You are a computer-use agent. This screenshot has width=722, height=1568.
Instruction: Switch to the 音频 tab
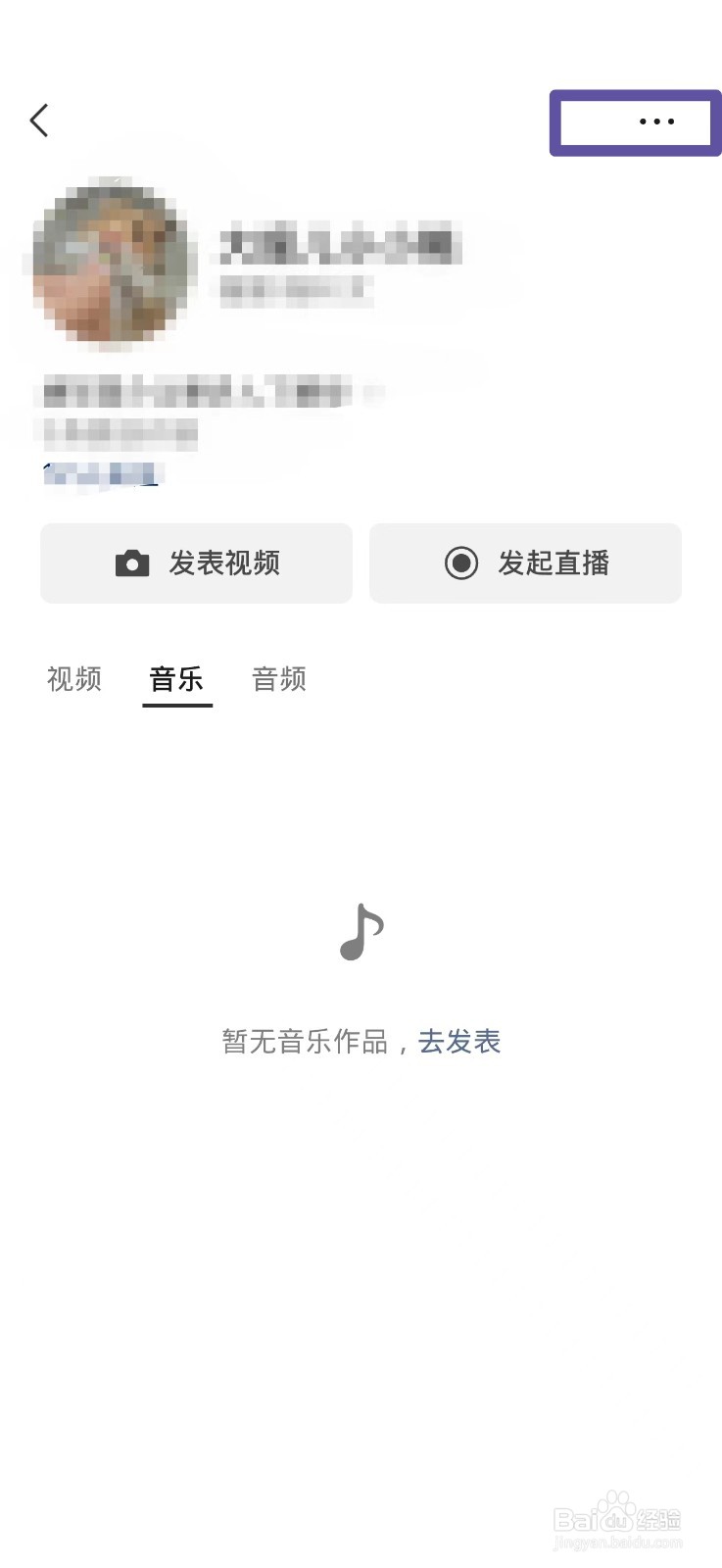point(277,679)
